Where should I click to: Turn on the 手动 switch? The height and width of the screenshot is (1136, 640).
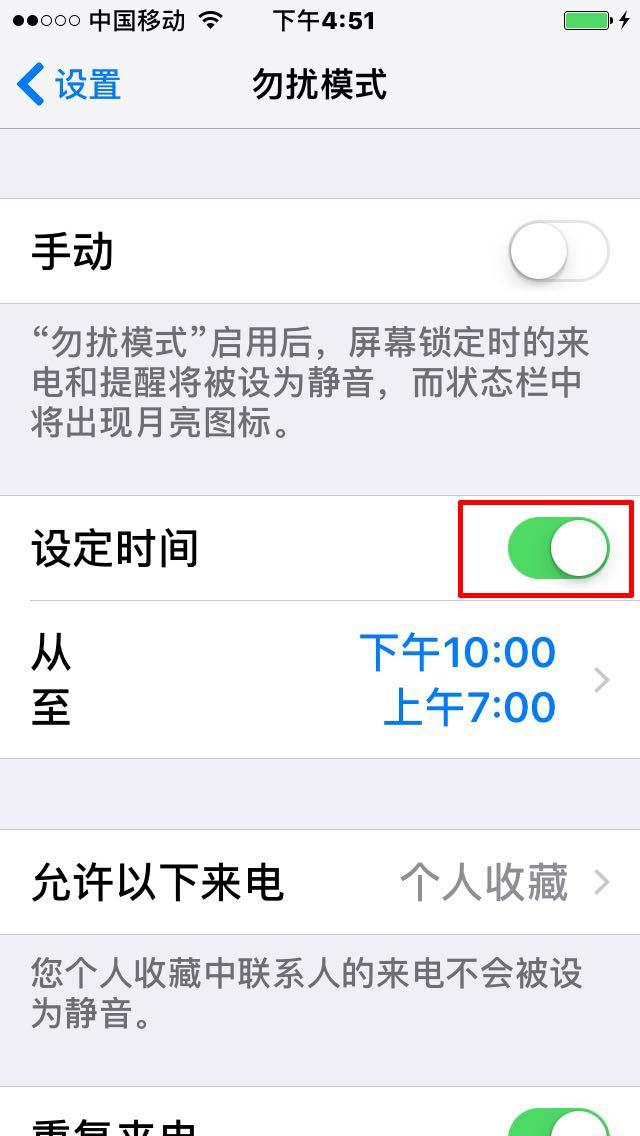[x=558, y=251]
